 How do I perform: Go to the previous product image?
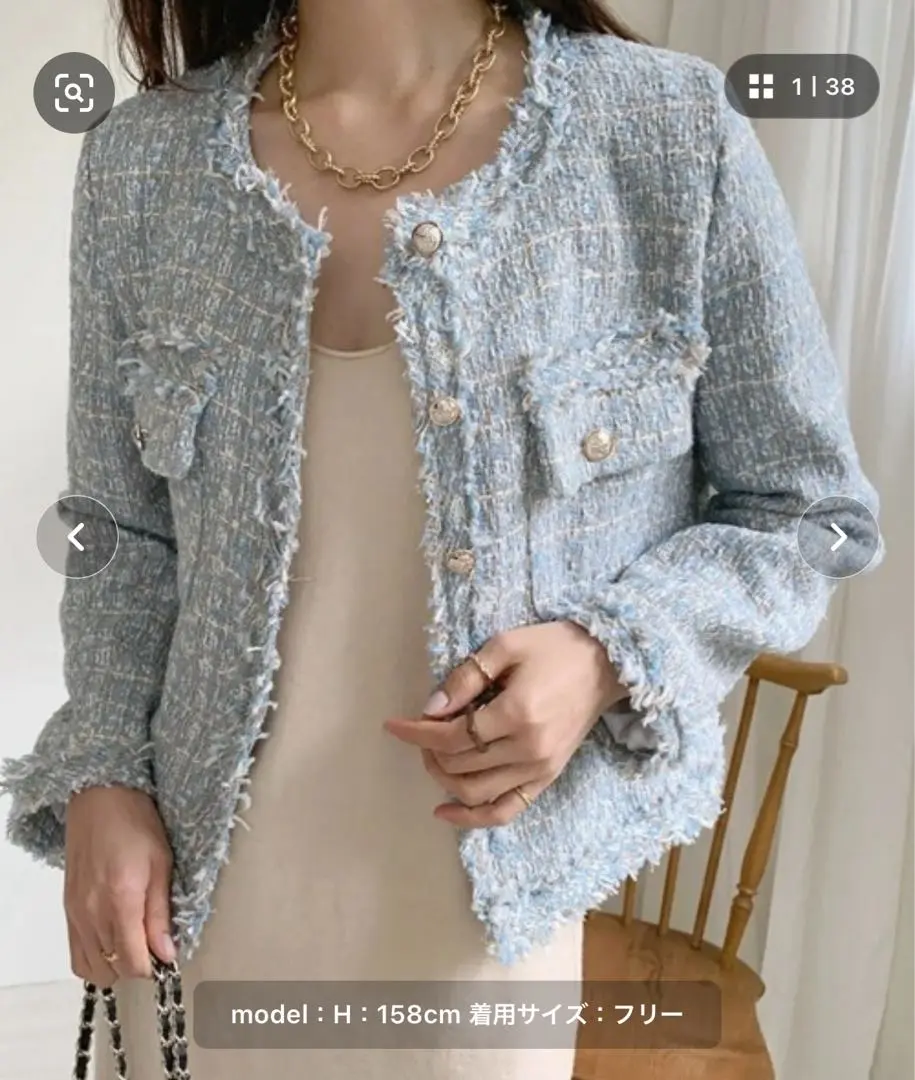tap(77, 537)
